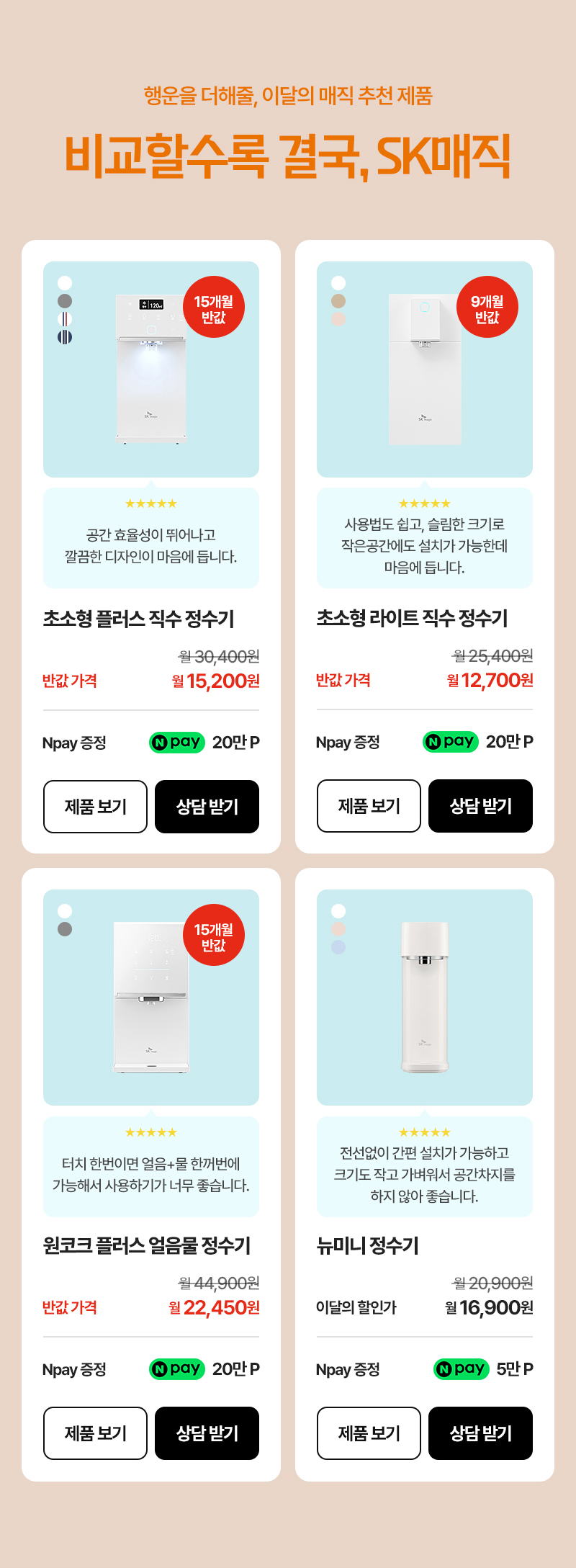The image size is (576, 1568).
Task: Choose lavender color for 뉴미니 정수기
Action: (338, 947)
